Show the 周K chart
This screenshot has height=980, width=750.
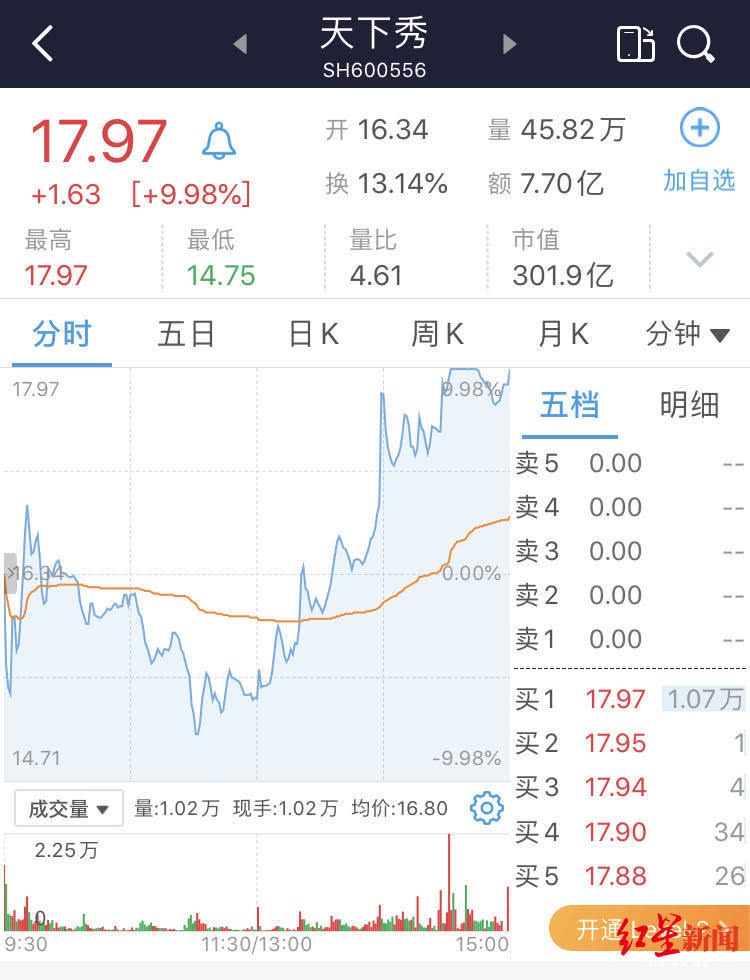pyautogui.click(x=437, y=334)
